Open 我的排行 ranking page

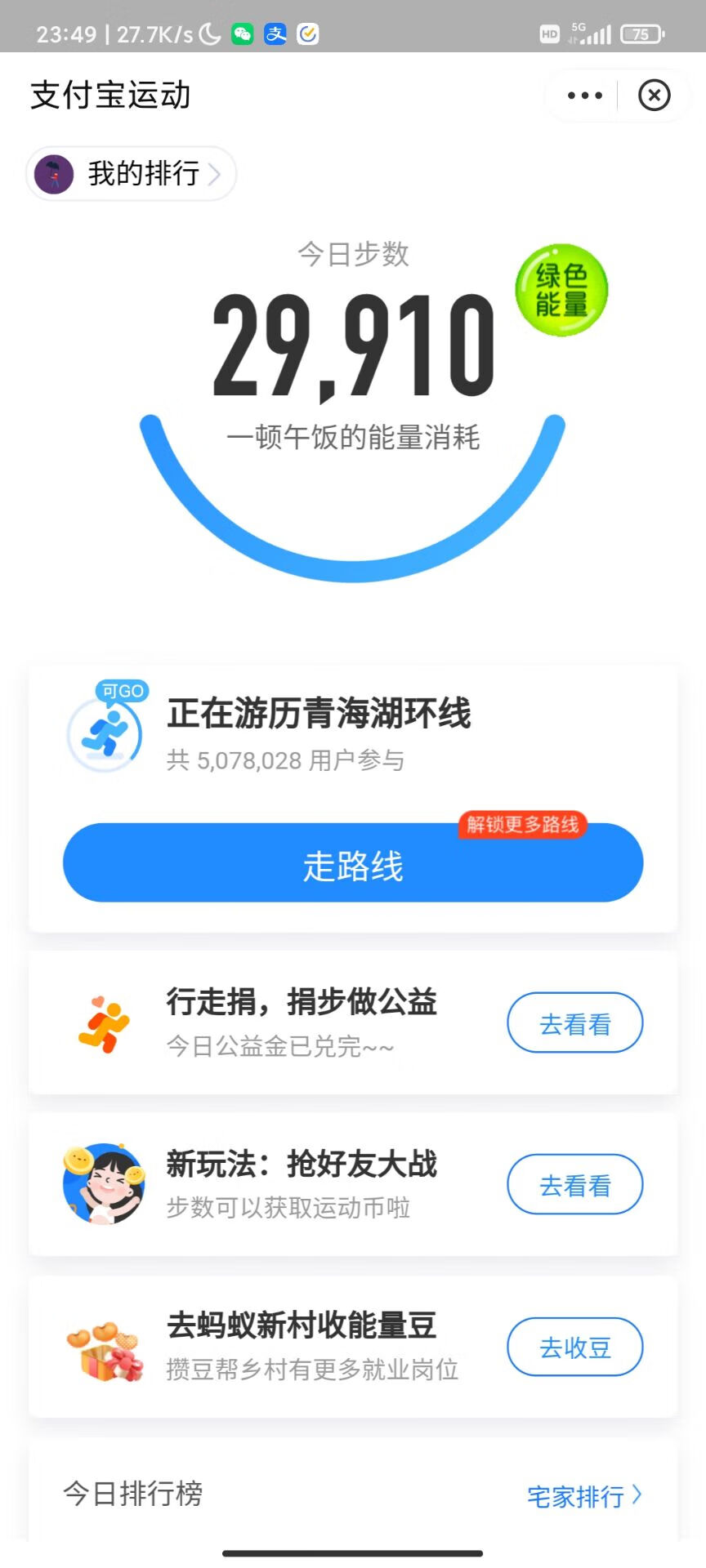[132, 174]
